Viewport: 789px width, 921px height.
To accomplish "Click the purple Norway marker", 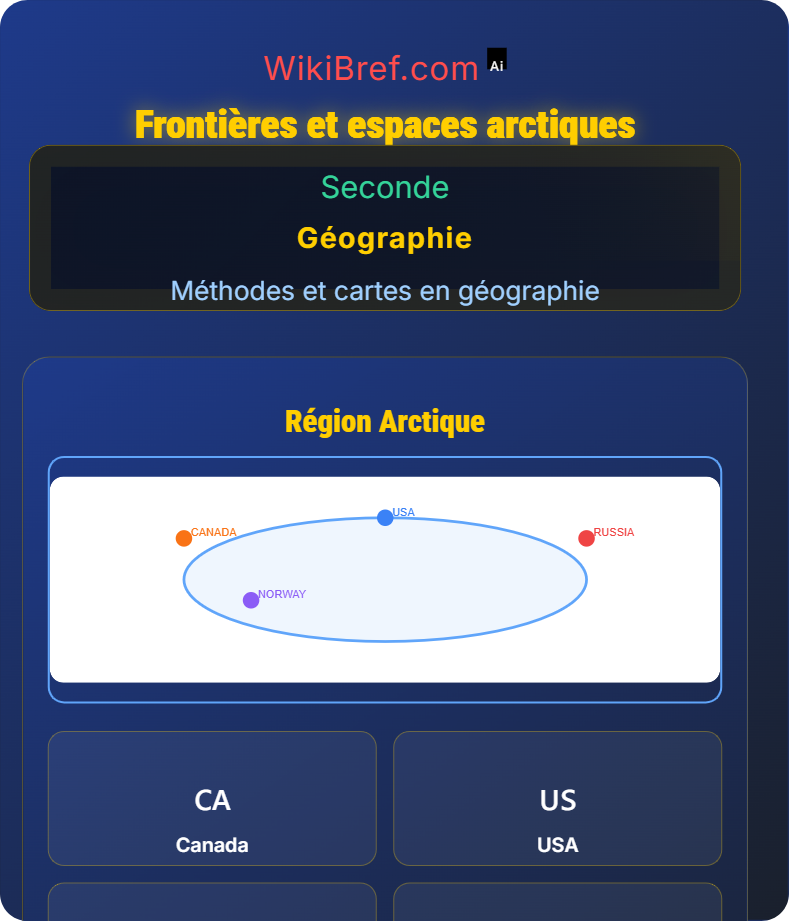I will pos(249,599).
